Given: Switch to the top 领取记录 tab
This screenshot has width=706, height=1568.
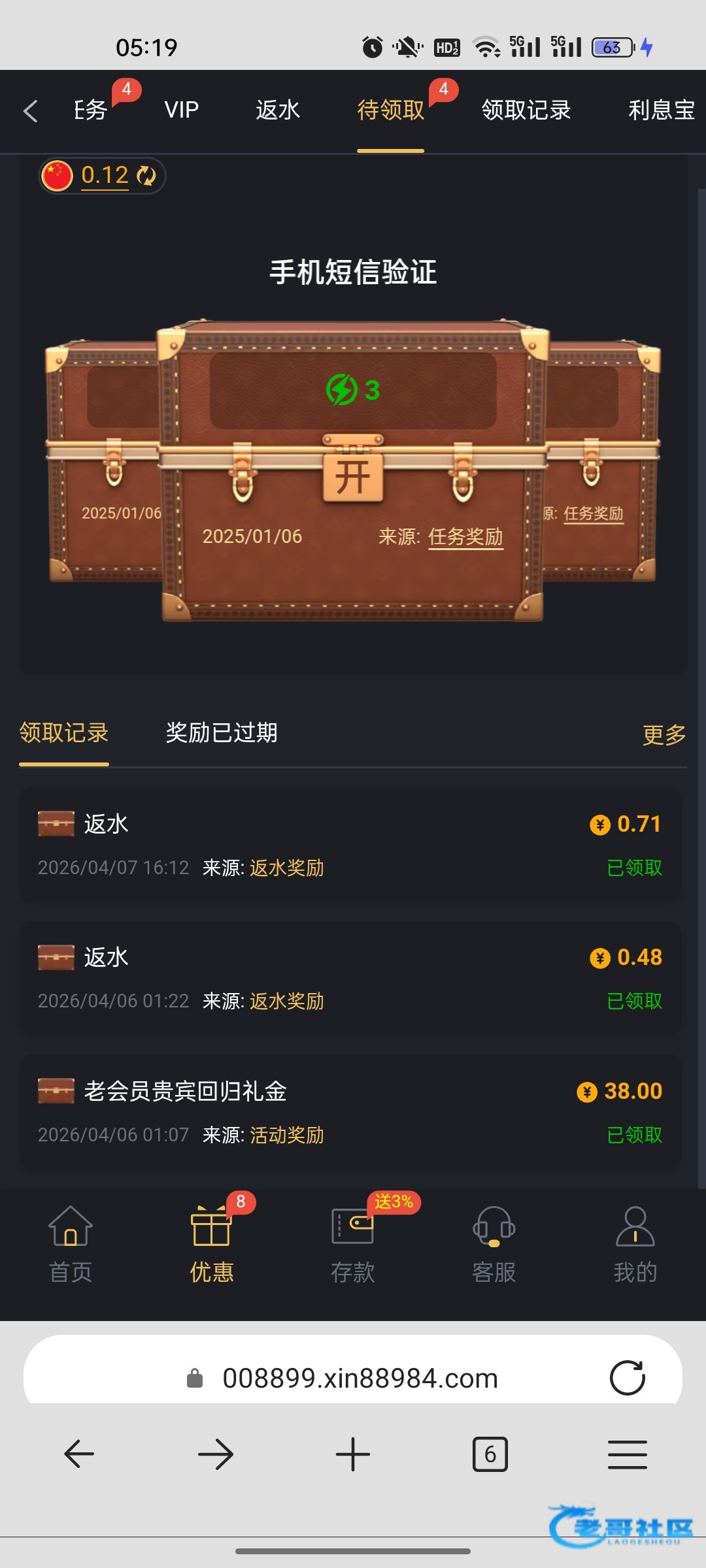Looking at the screenshot, I should [x=526, y=110].
